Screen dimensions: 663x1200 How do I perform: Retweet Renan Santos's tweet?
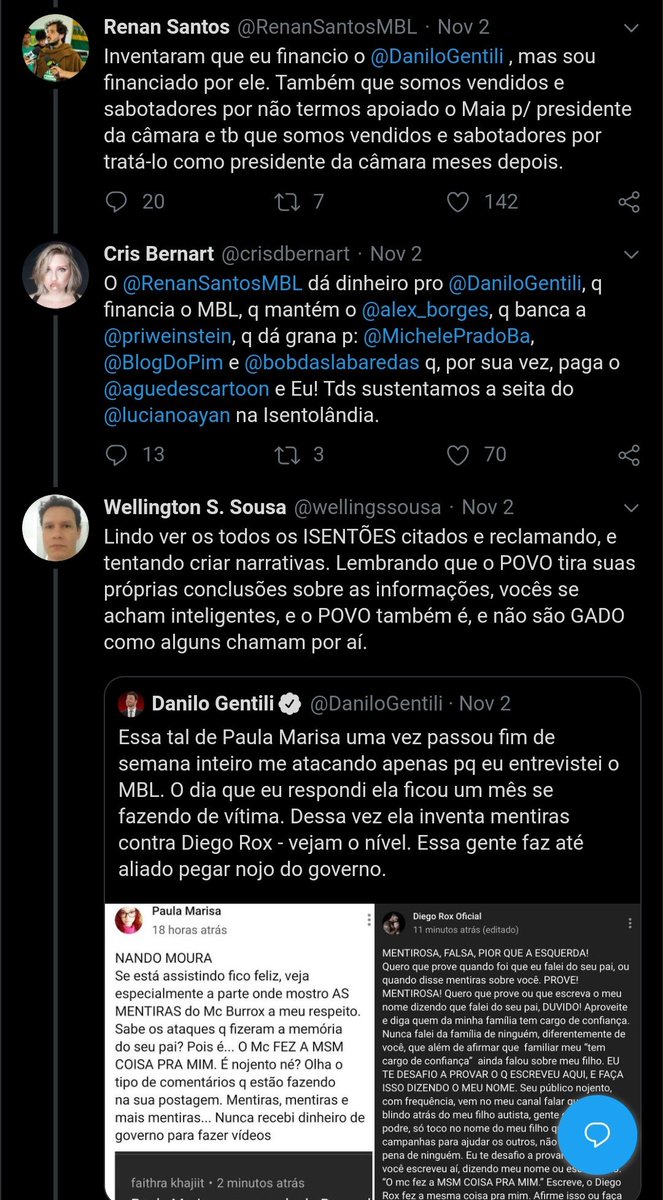[286, 202]
